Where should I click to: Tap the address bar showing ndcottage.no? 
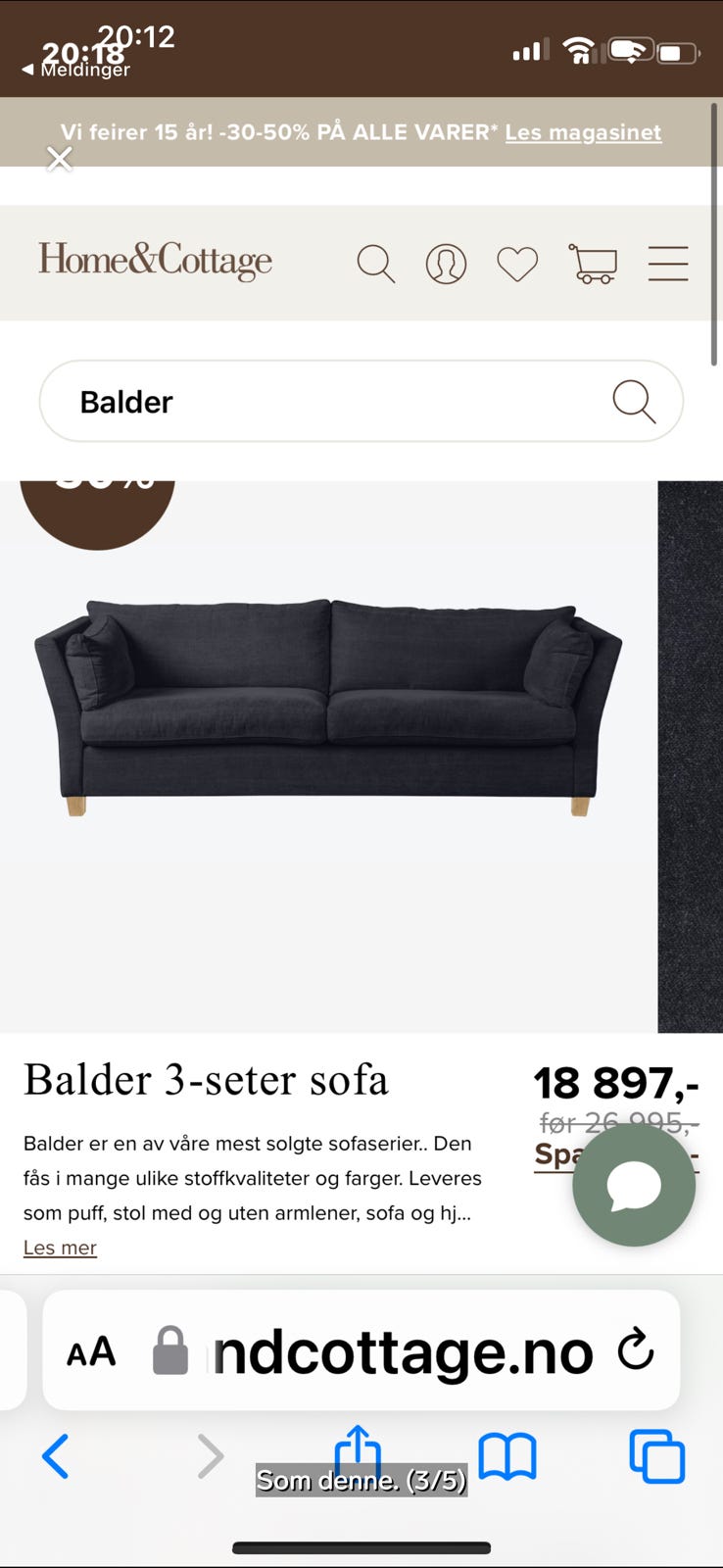point(402,1352)
